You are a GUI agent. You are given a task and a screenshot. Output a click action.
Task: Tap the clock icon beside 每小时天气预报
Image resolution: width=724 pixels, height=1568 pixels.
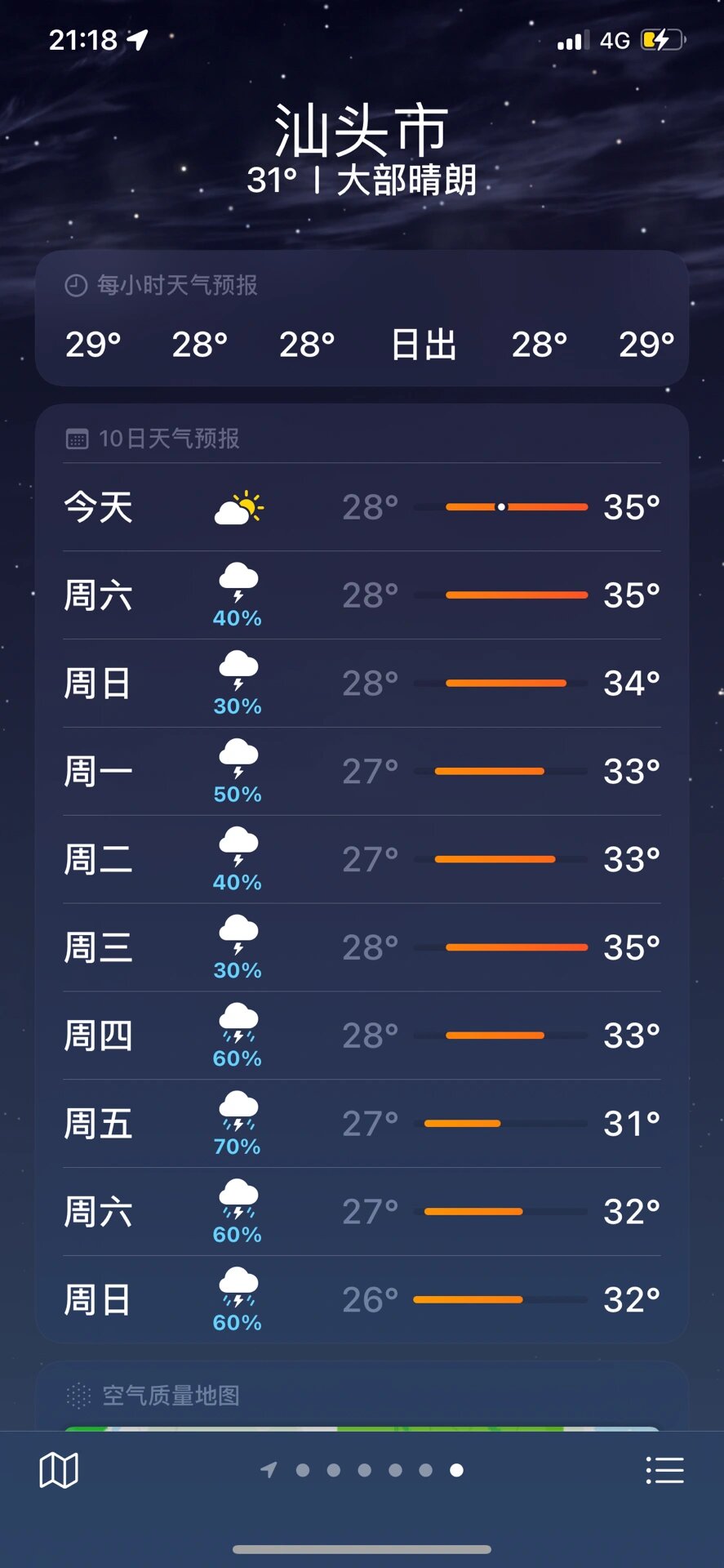(x=75, y=286)
